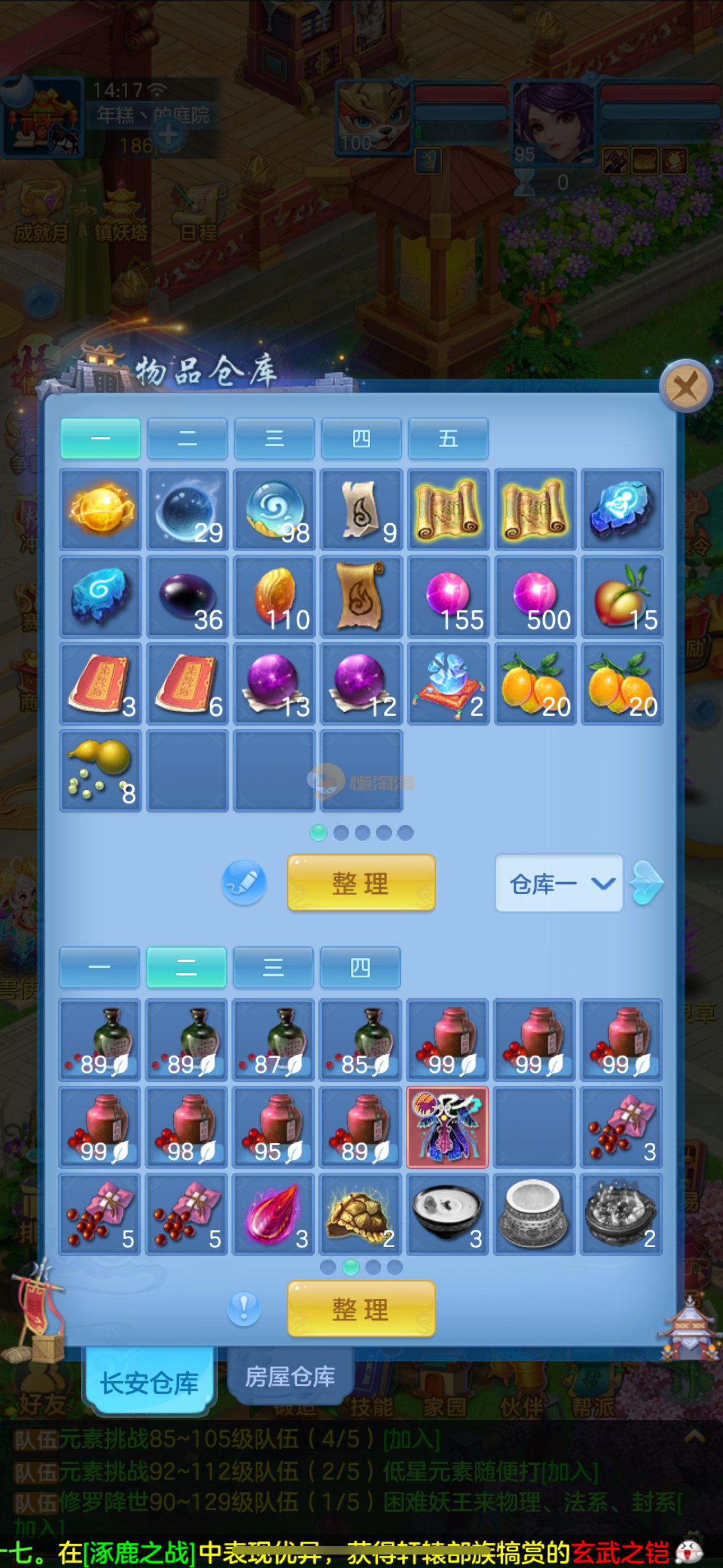This screenshot has width=723, height=1568.
Task: Select the 长安仓库 tab
Action: [149, 1382]
